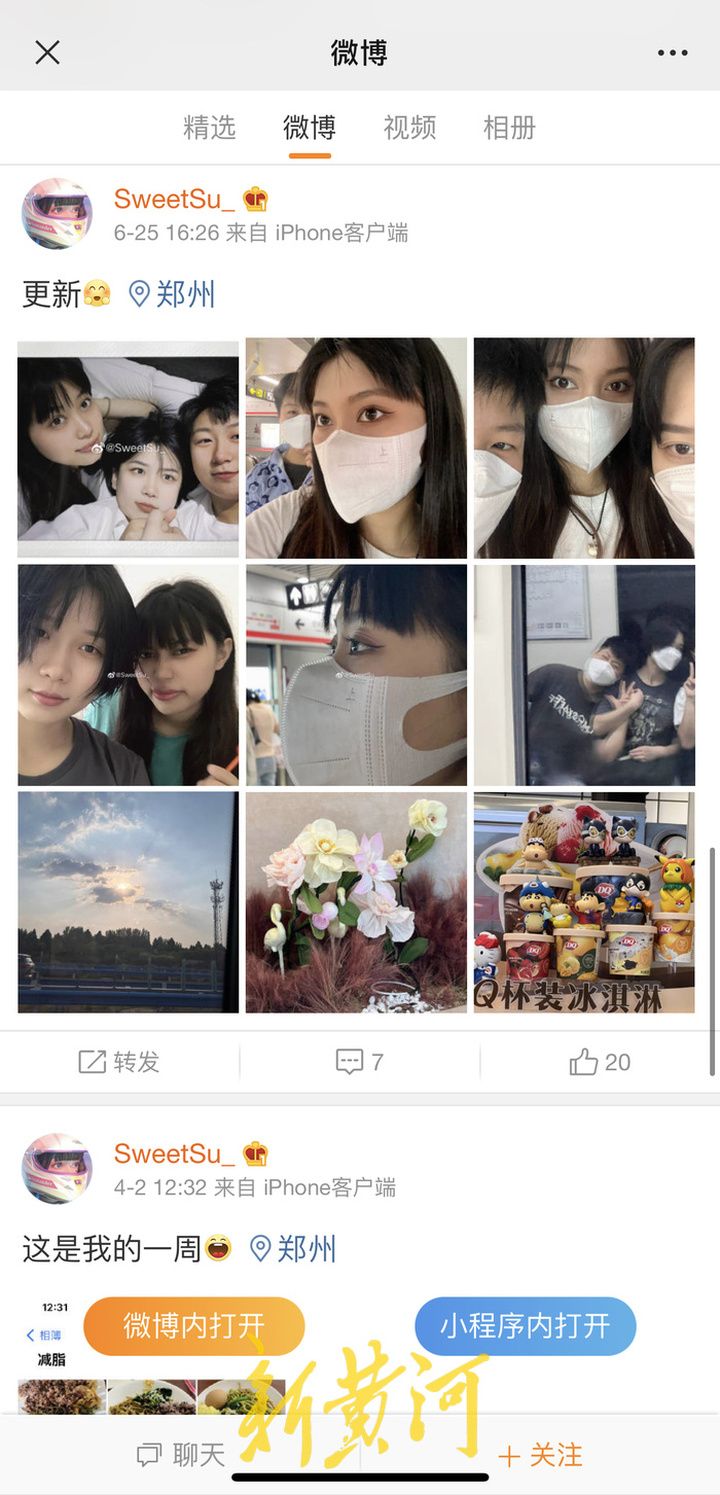Follow SweetSu_ with the 关注 button
Screen dimensions: 720x1495
[540, 1455]
